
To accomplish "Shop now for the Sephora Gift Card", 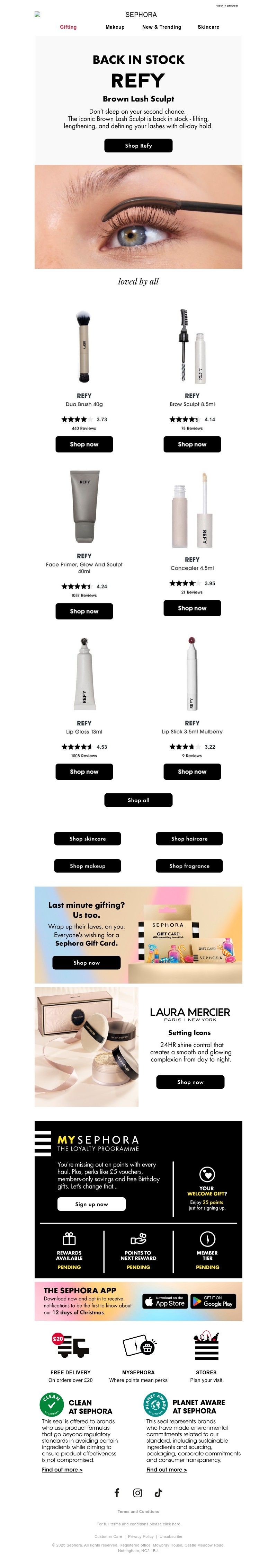I will [87, 963].
